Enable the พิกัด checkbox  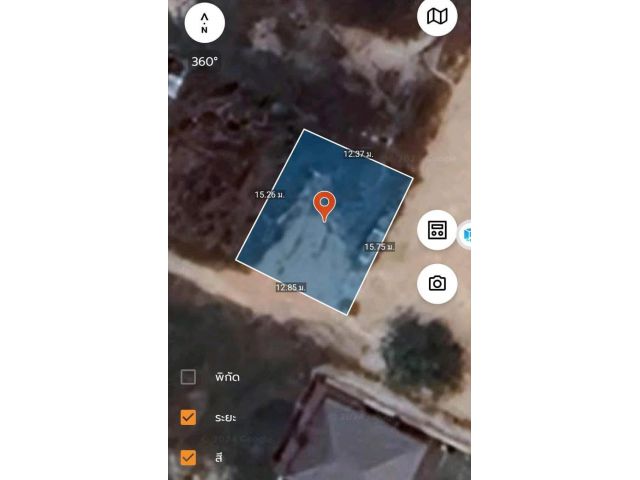[188, 377]
